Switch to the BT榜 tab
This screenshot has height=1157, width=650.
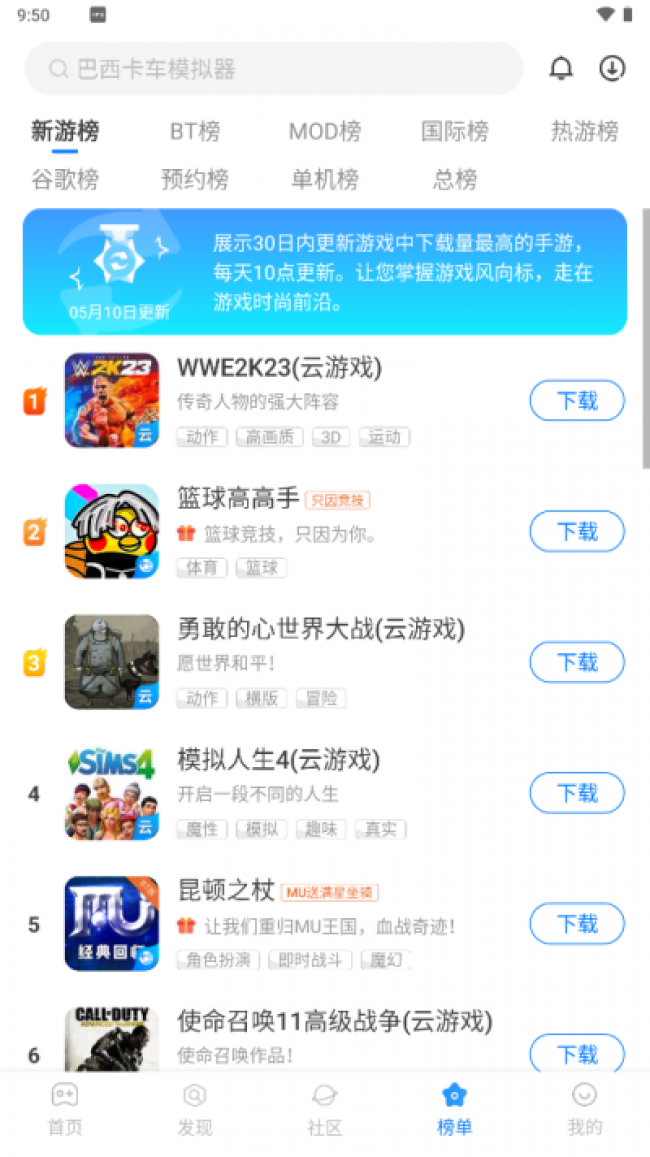coord(195,131)
